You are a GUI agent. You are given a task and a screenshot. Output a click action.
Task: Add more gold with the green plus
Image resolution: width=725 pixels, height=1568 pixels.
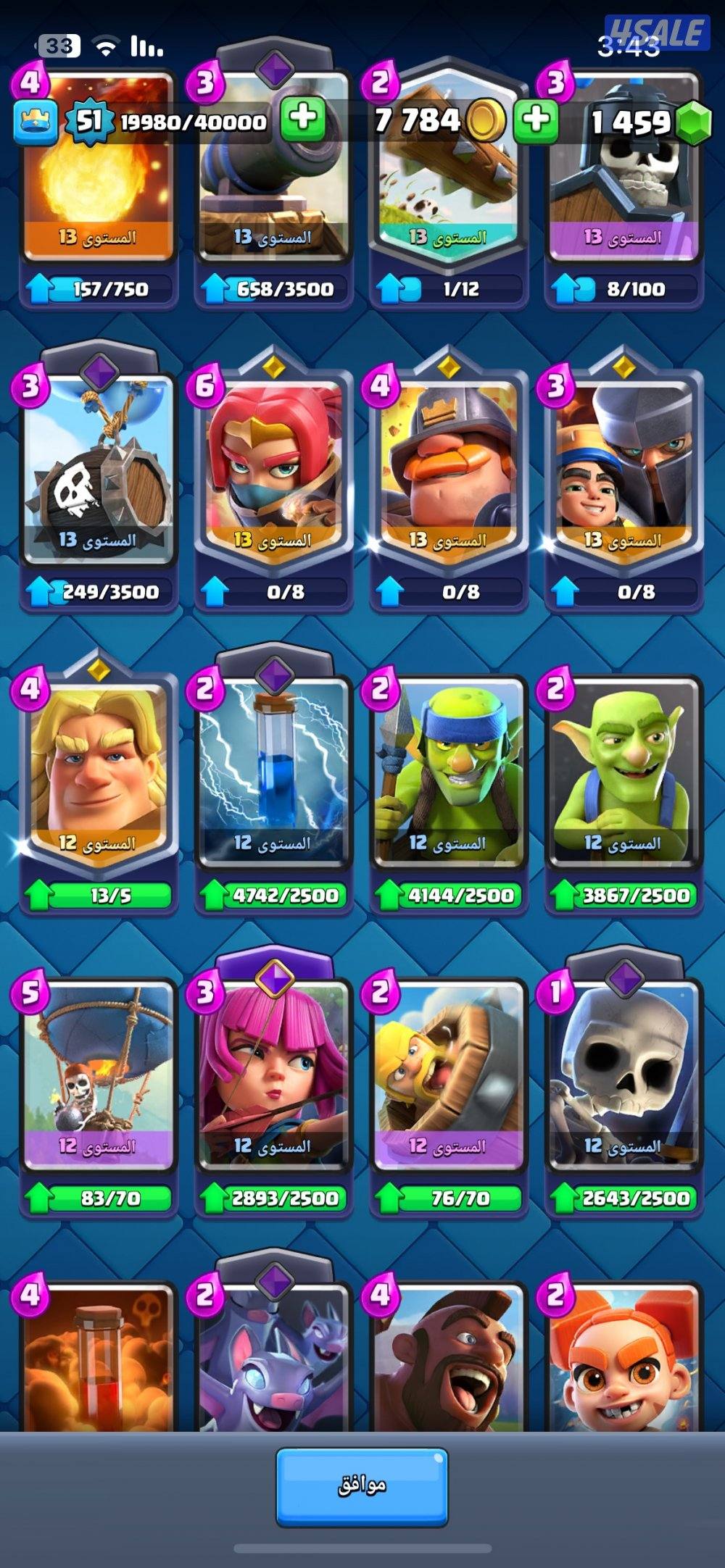point(536,120)
